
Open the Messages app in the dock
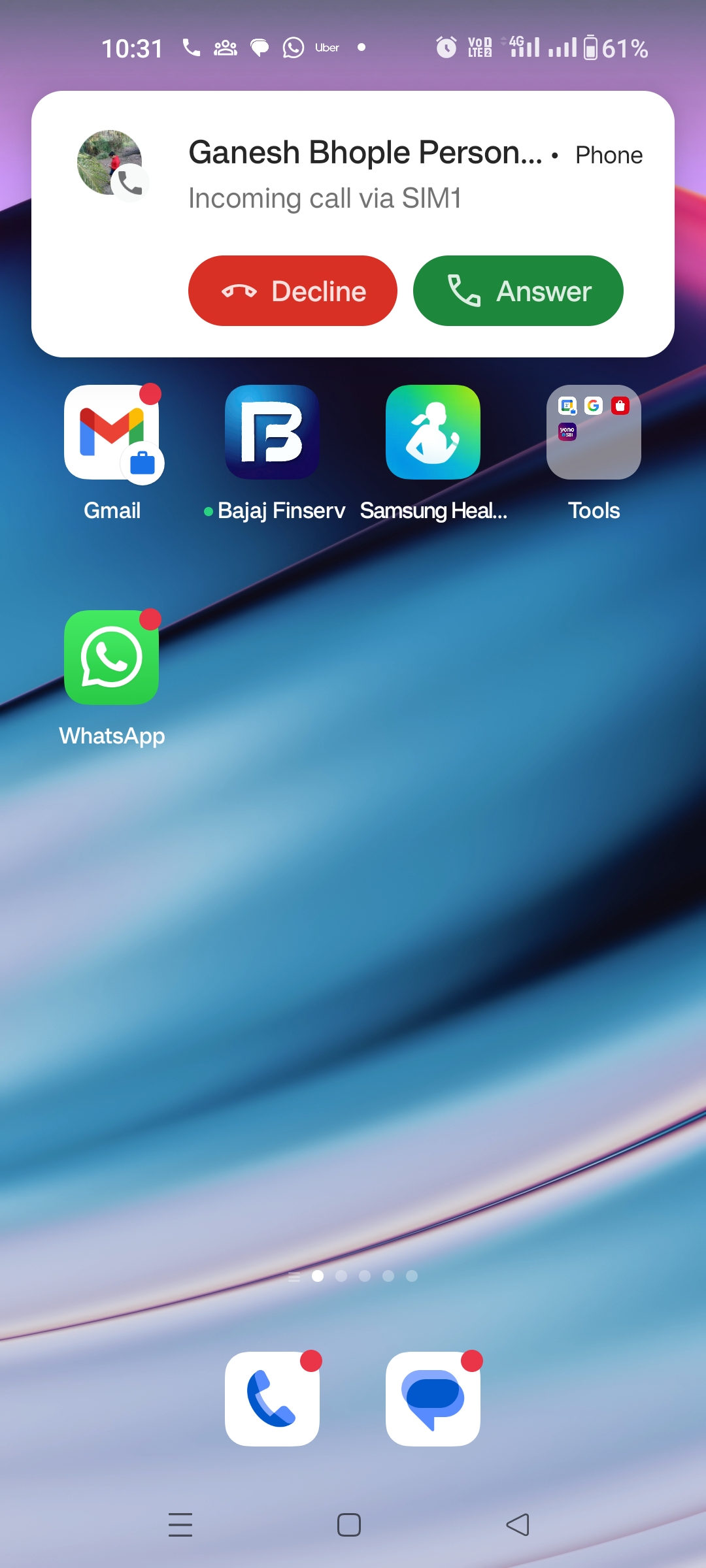pos(433,1399)
